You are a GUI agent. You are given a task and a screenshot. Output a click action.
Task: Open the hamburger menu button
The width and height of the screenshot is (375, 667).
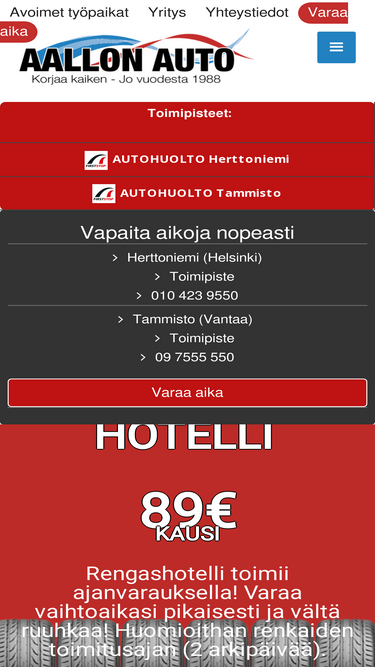click(336, 47)
